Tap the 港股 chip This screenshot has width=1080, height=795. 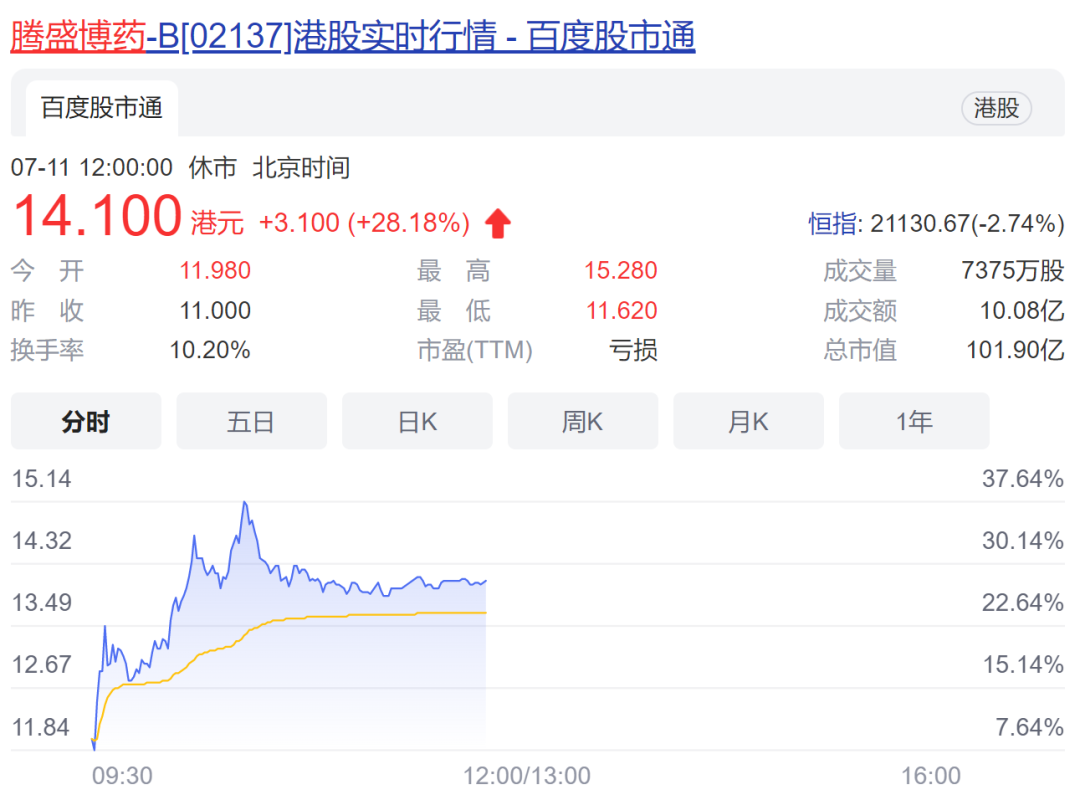996,108
